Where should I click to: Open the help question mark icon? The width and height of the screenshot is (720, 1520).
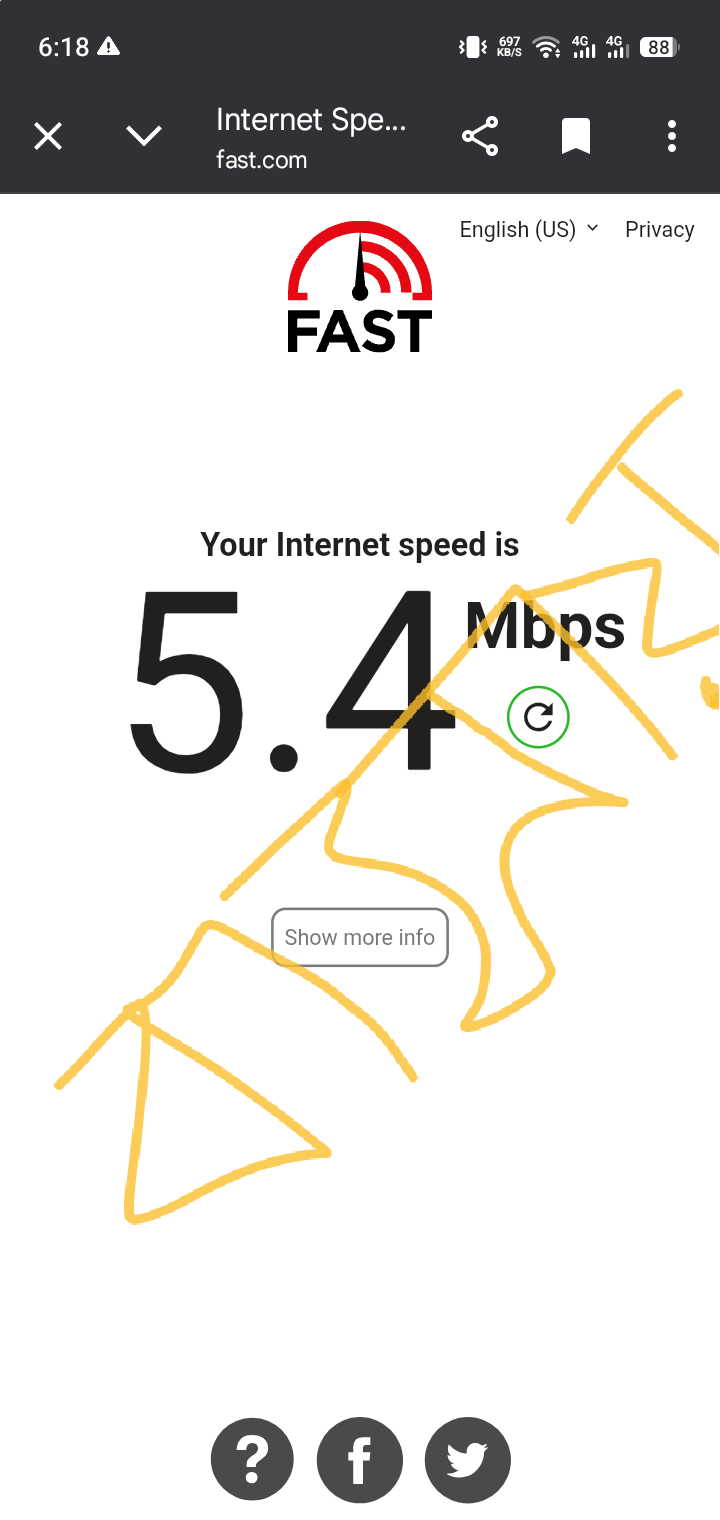tap(252, 1461)
